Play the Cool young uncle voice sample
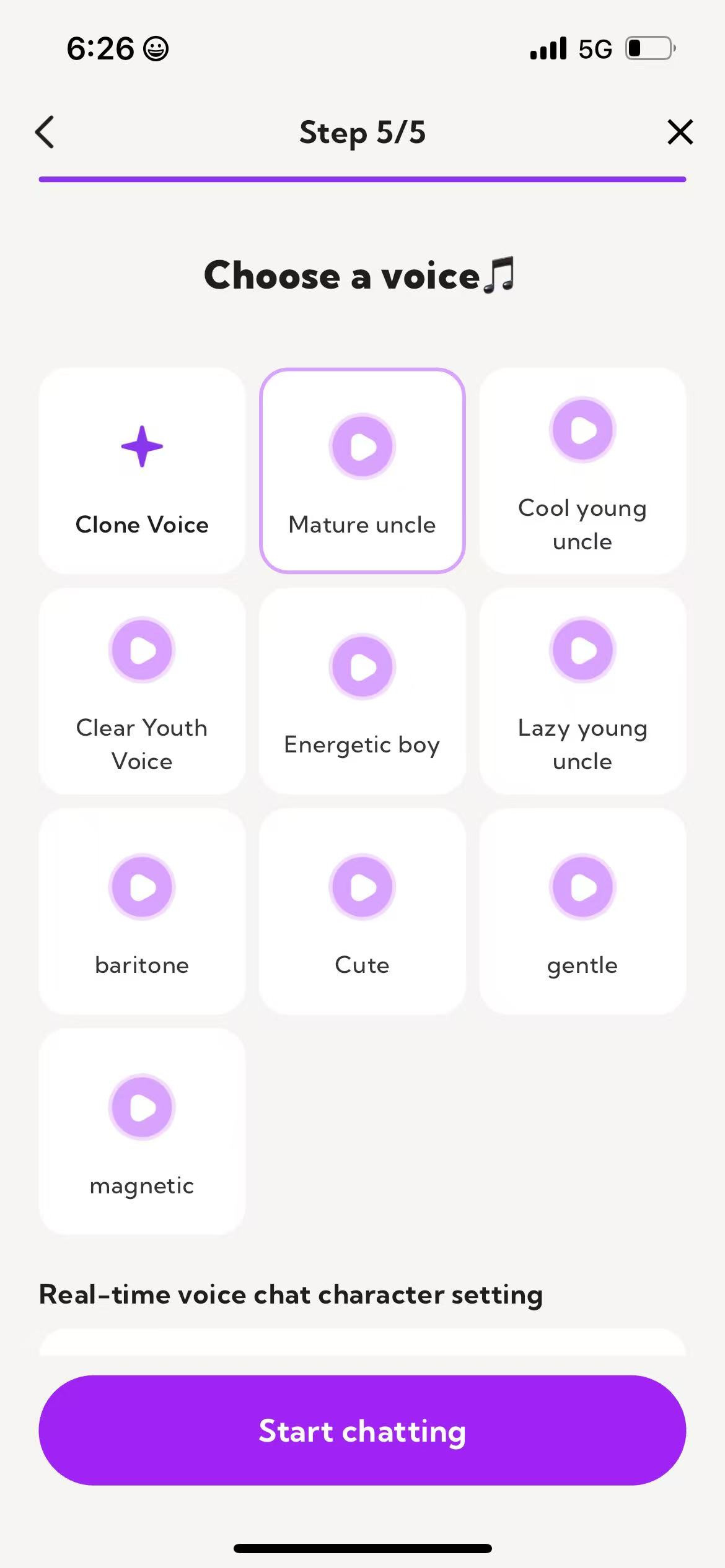Viewport: 725px width, 1568px height. tap(582, 429)
